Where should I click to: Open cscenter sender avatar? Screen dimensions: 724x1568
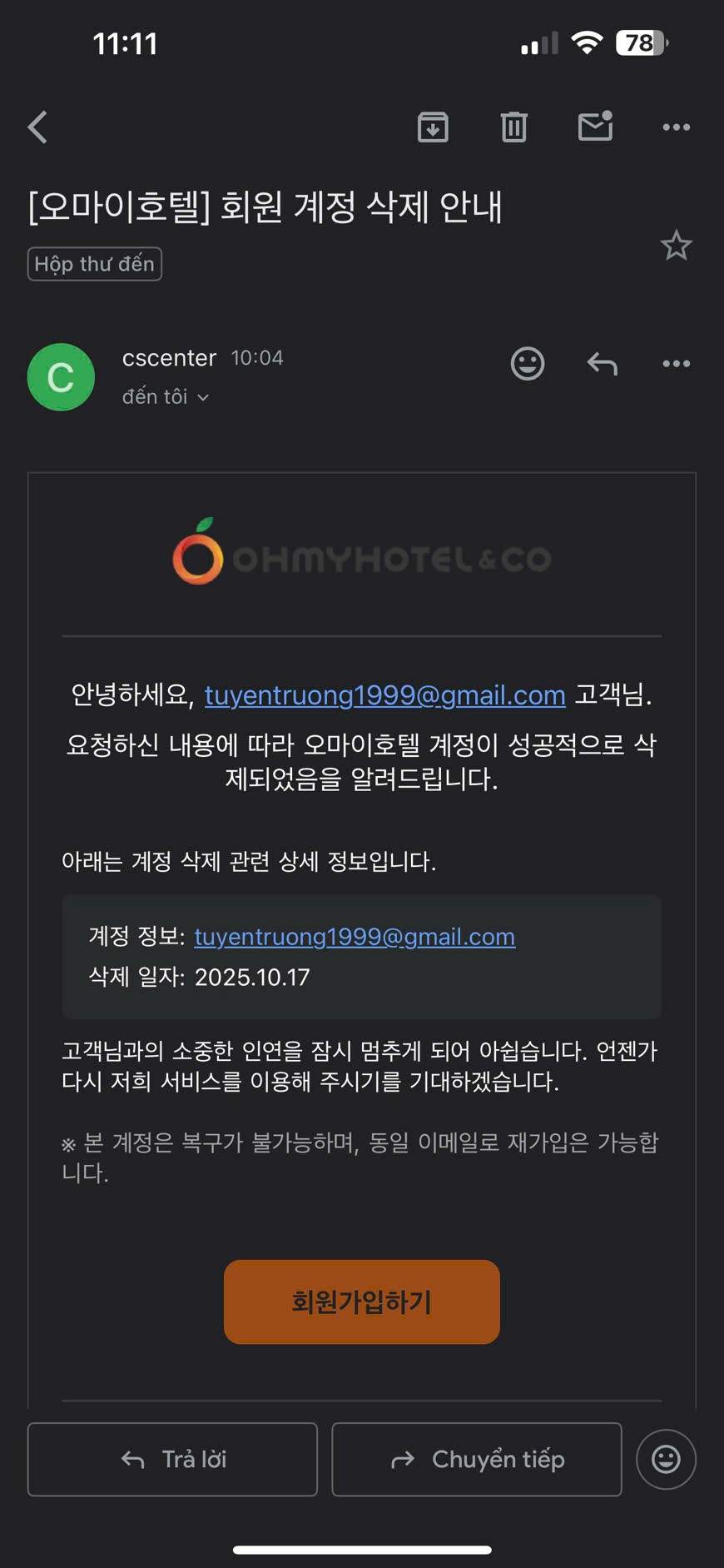61,377
